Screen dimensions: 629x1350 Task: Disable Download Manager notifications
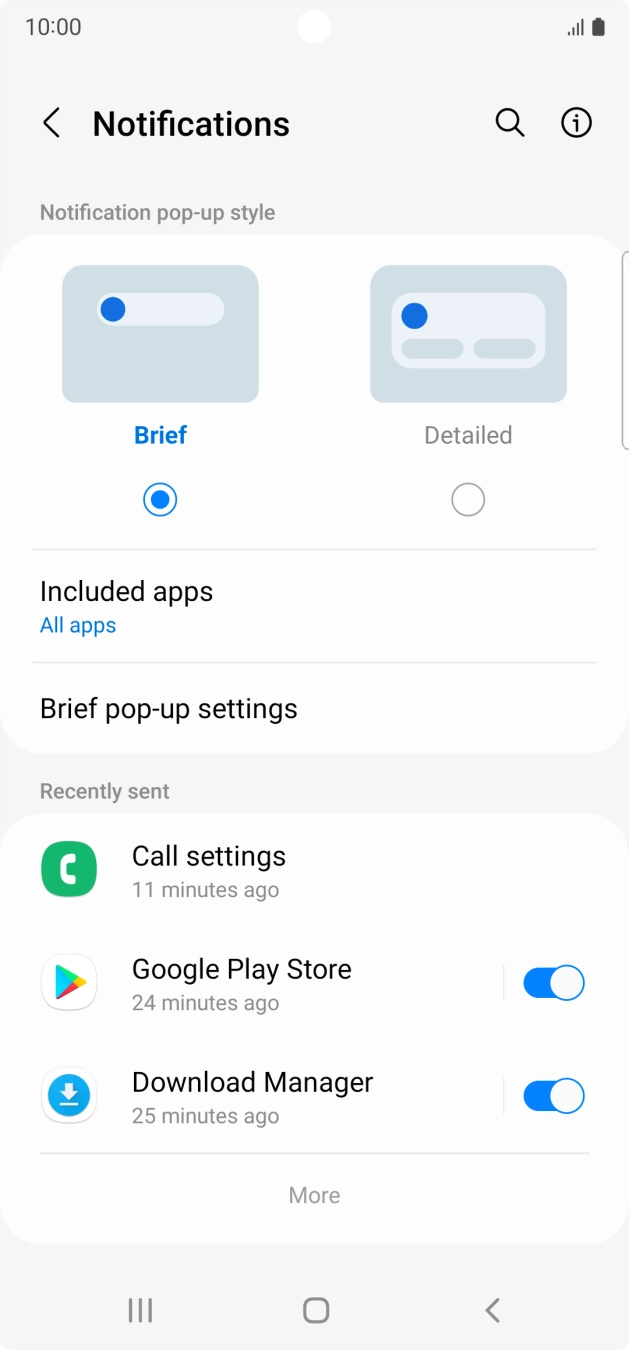(553, 1096)
